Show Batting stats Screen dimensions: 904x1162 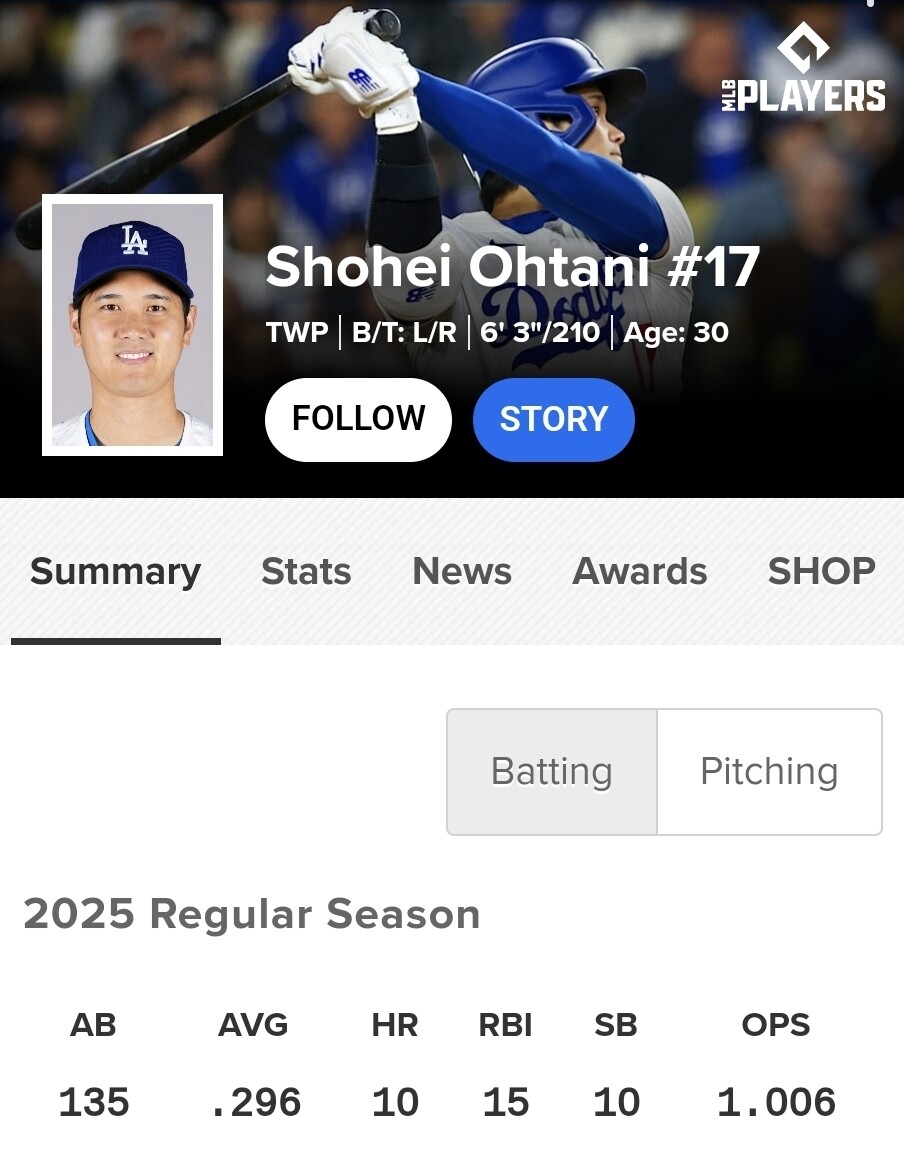coord(552,771)
